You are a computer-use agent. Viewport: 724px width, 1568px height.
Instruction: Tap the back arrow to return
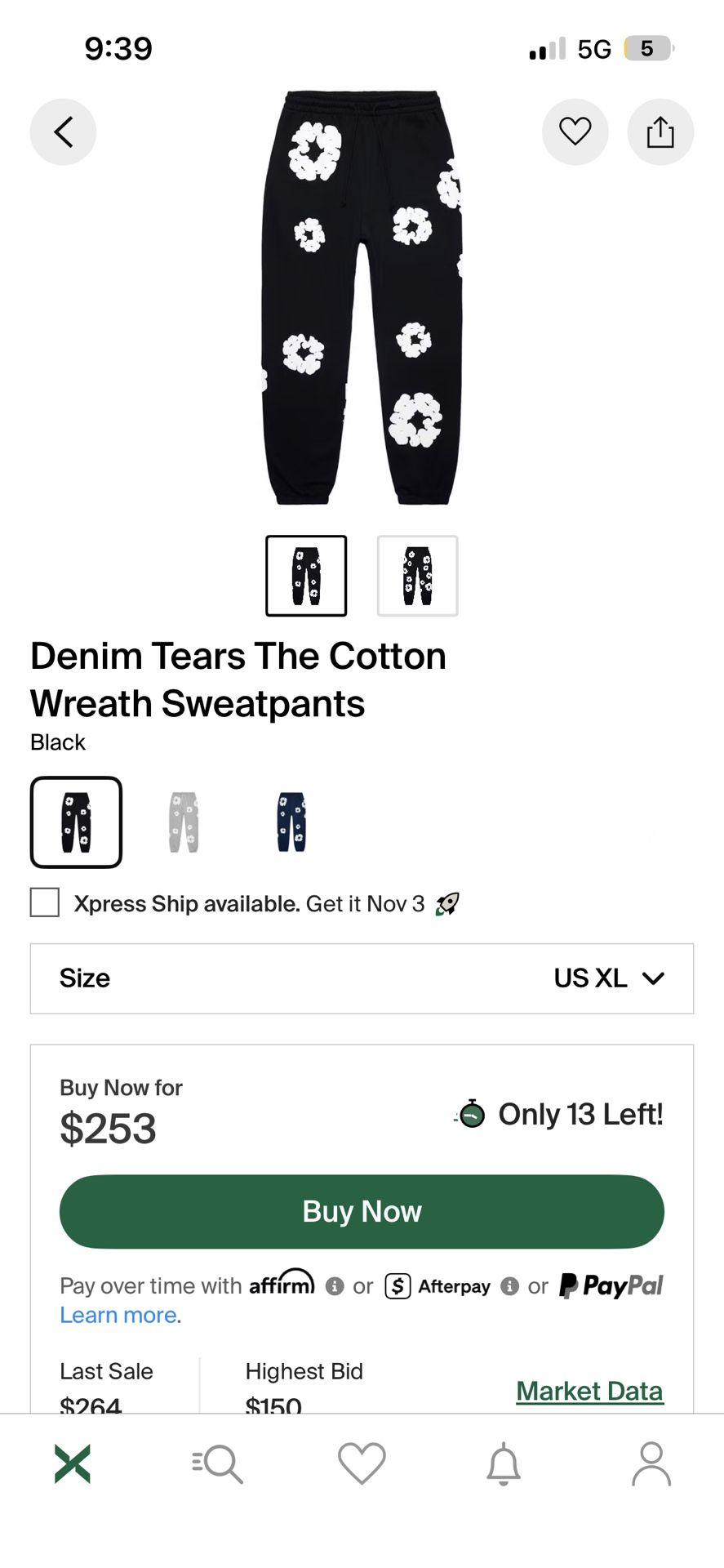click(63, 131)
